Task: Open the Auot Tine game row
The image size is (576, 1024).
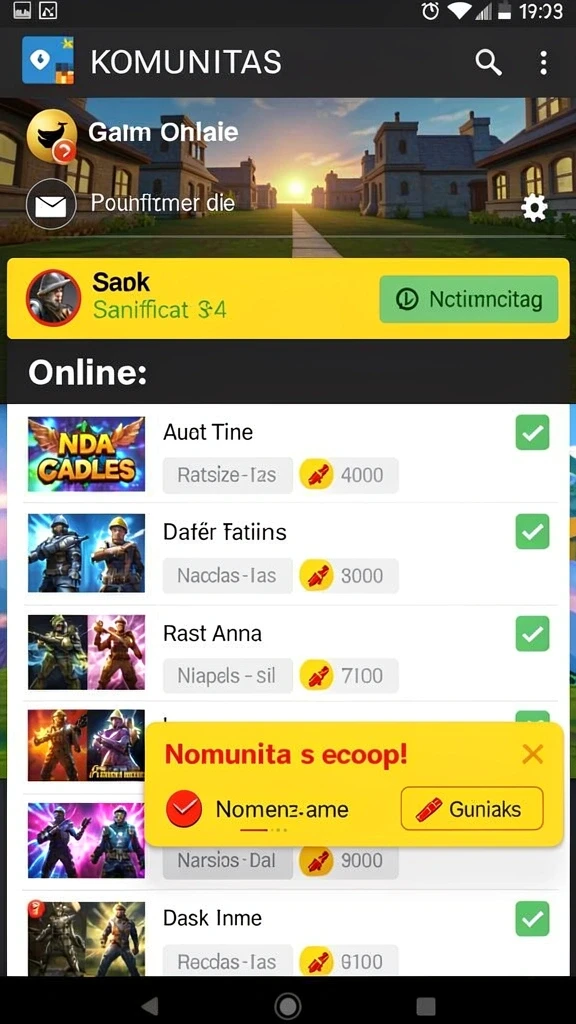Action: click(x=290, y=454)
